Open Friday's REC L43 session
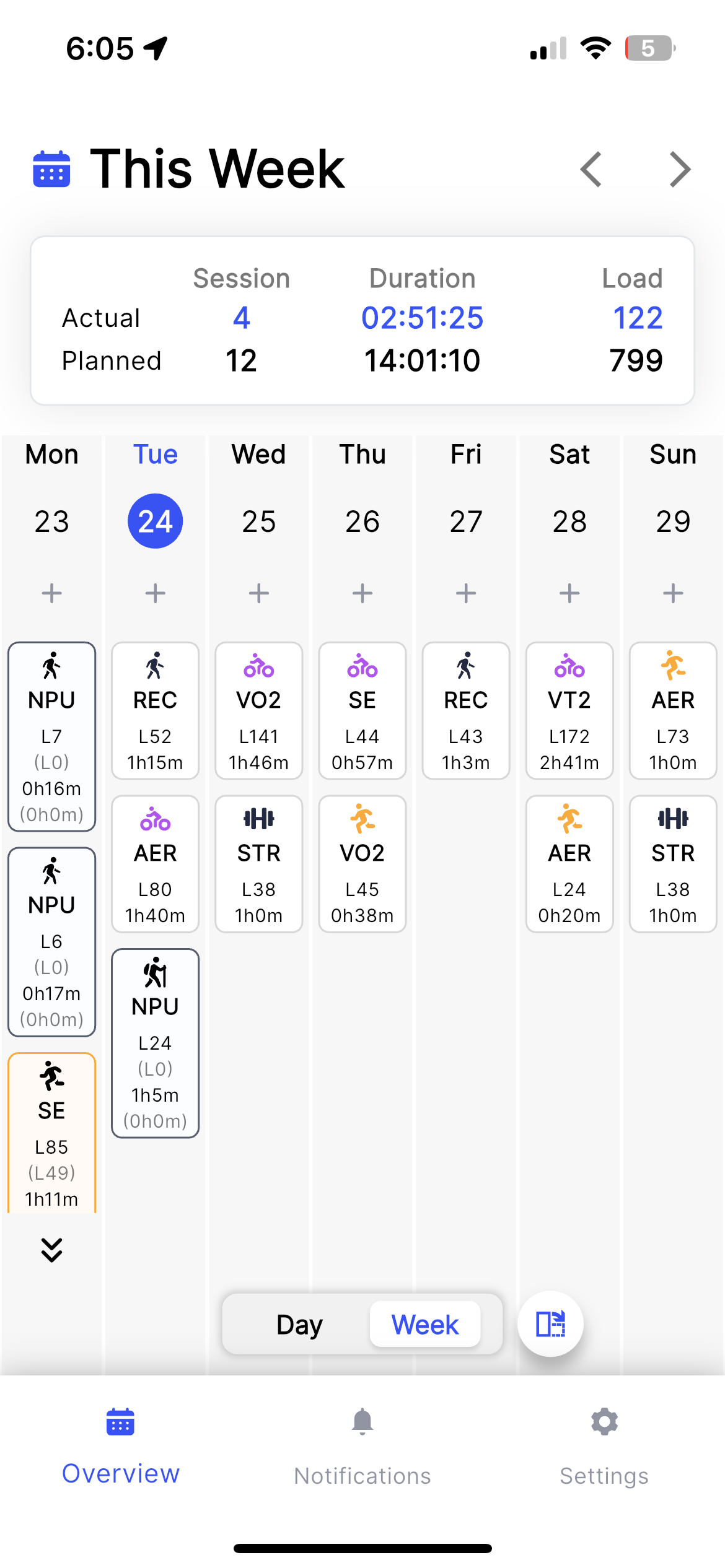The width and height of the screenshot is (725, 1568). click(x=466, y=711)
